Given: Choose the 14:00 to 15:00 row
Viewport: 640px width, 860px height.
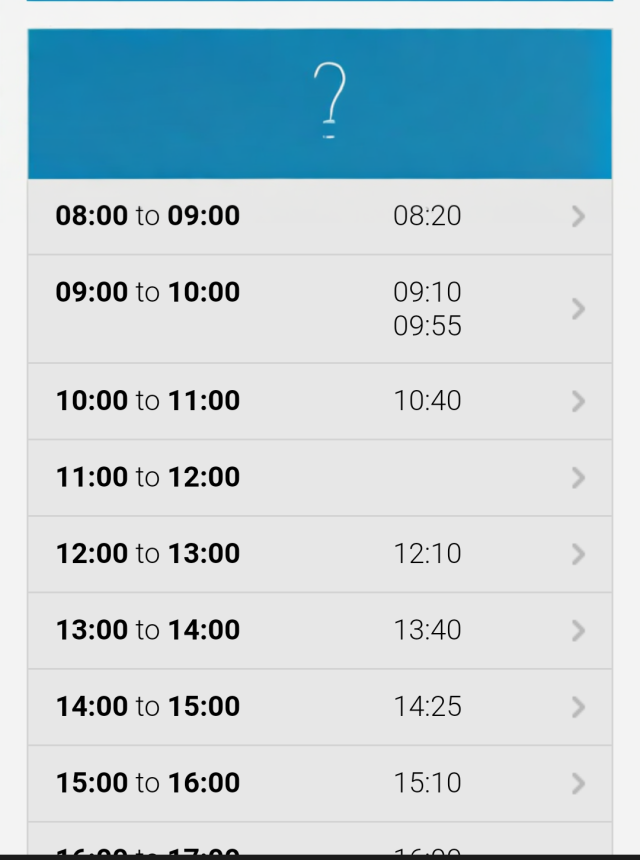Looking at the screenshot, I should coord(320,707).
